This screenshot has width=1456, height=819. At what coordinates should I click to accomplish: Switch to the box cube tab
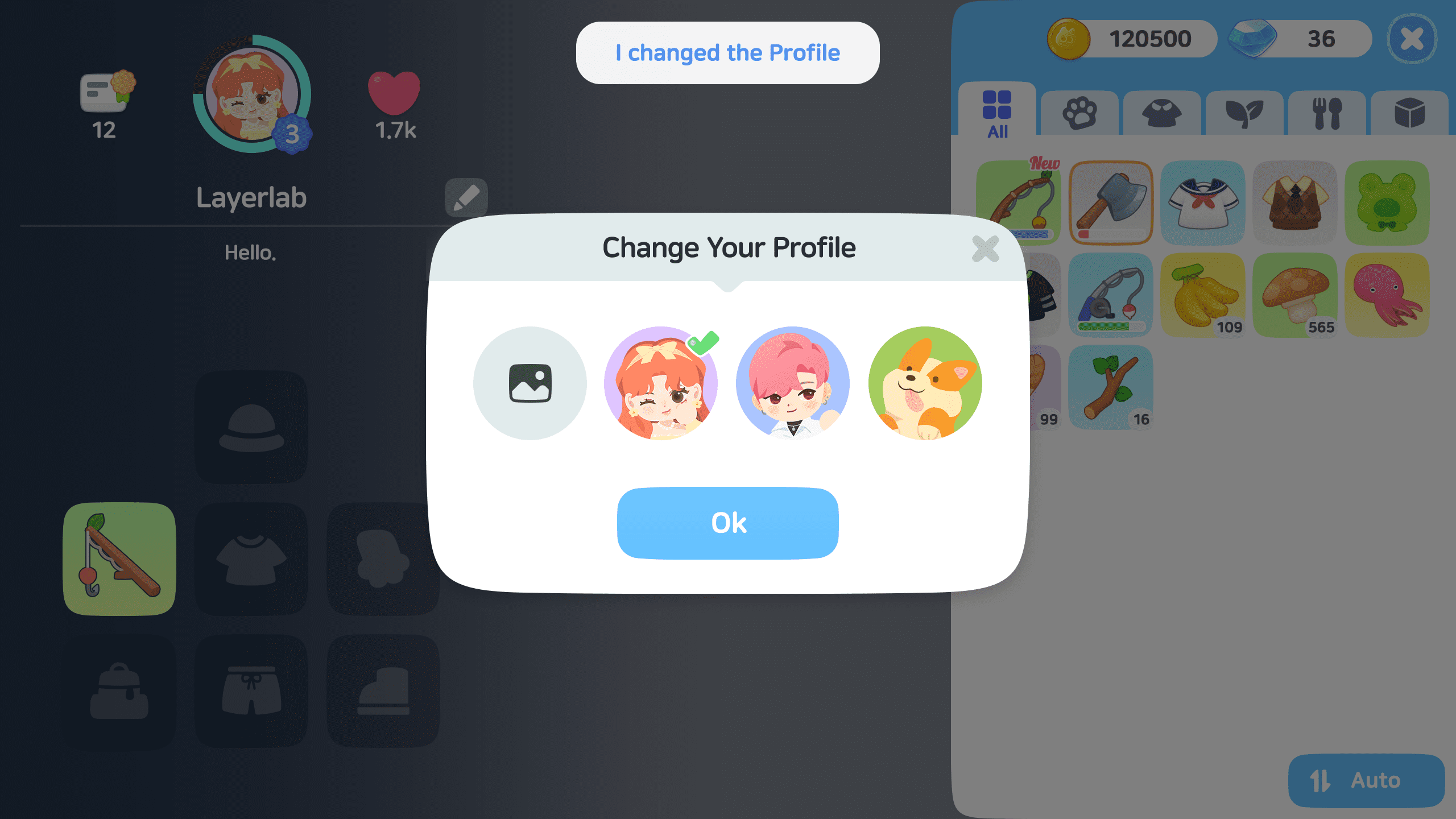pos(1409,114)
